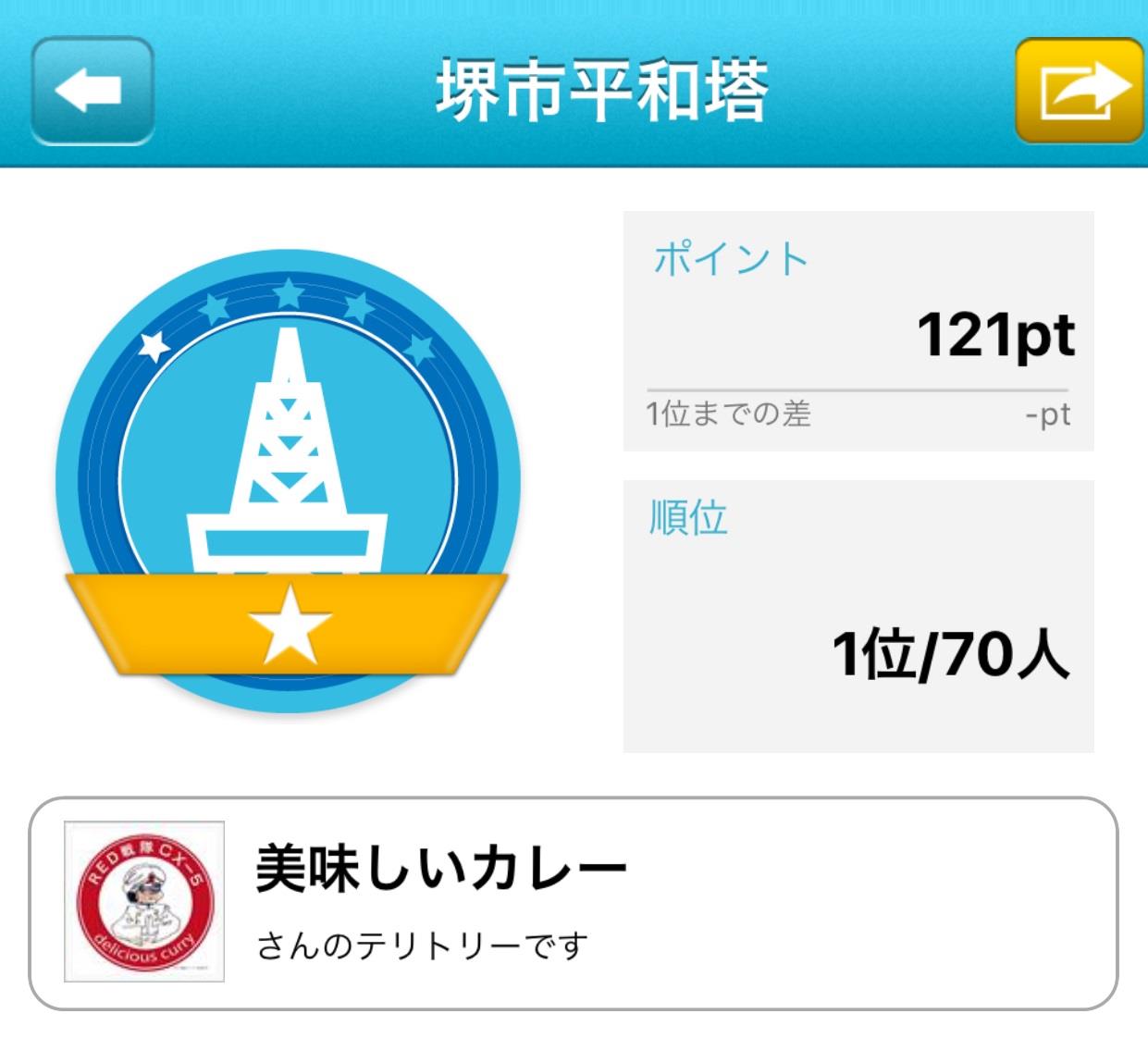Open territory owner 美味しいカレー's profile card
Screen dimensions: 1148x1063
pyautogui.click(x=573, y=902)
